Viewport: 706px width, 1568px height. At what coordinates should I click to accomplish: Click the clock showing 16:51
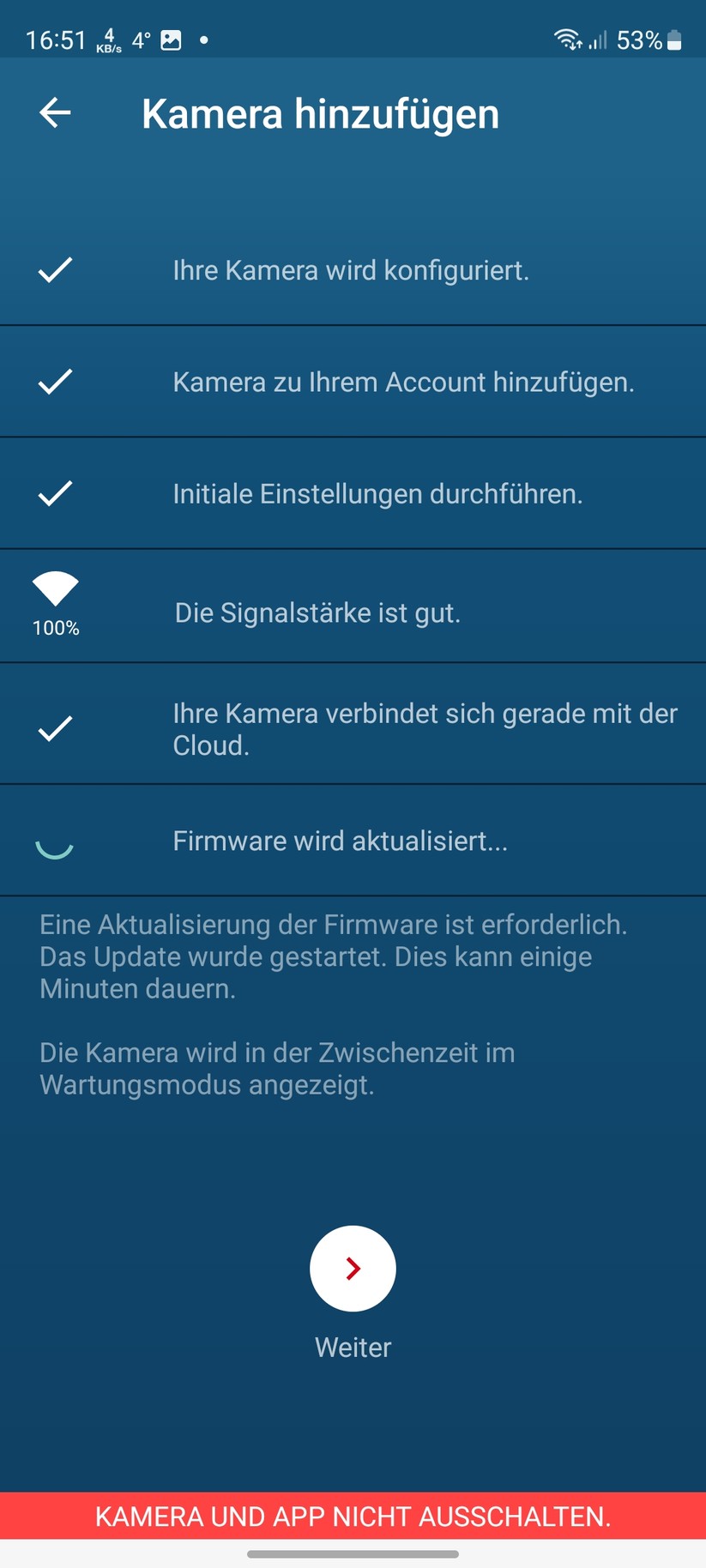click(x=57, y=39)
